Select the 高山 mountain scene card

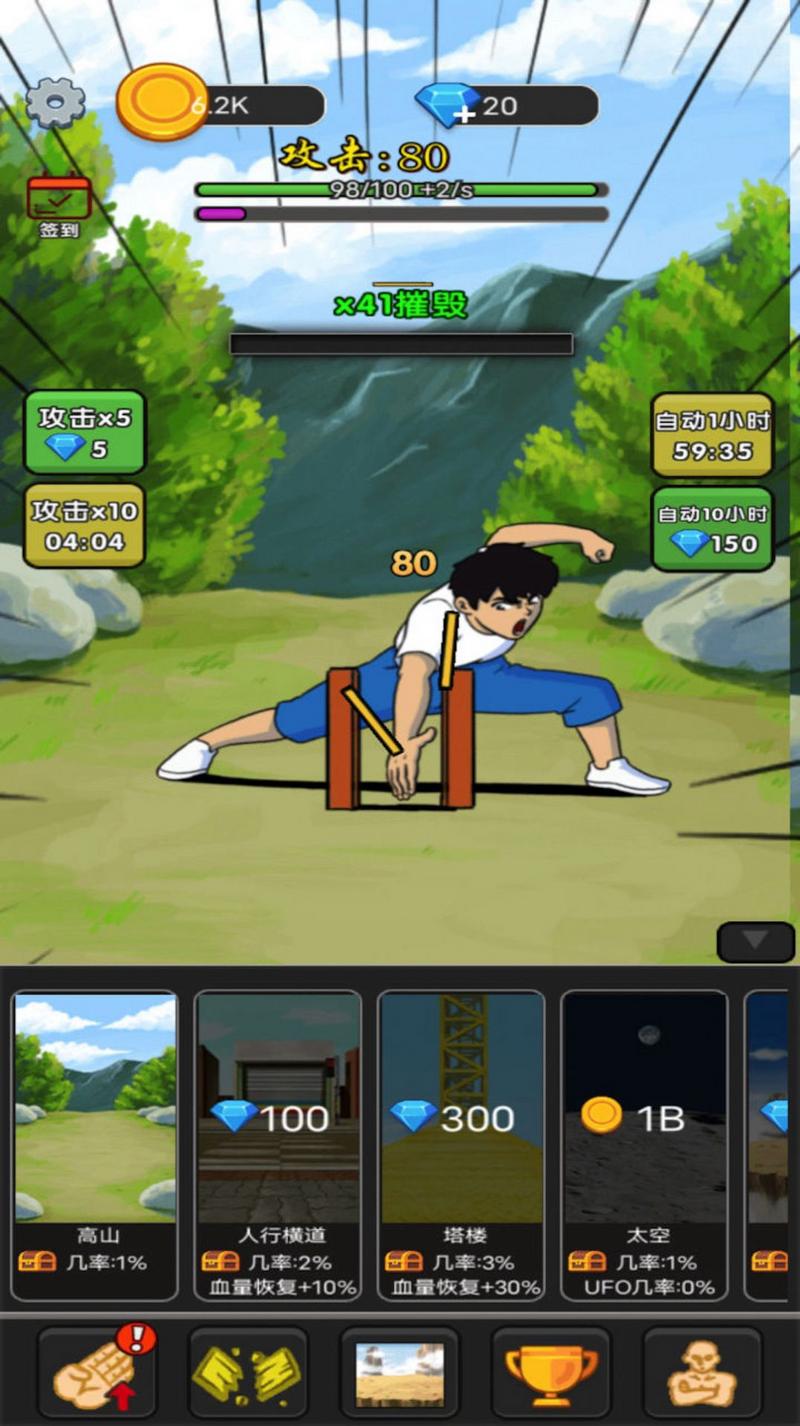[96, 1144]
